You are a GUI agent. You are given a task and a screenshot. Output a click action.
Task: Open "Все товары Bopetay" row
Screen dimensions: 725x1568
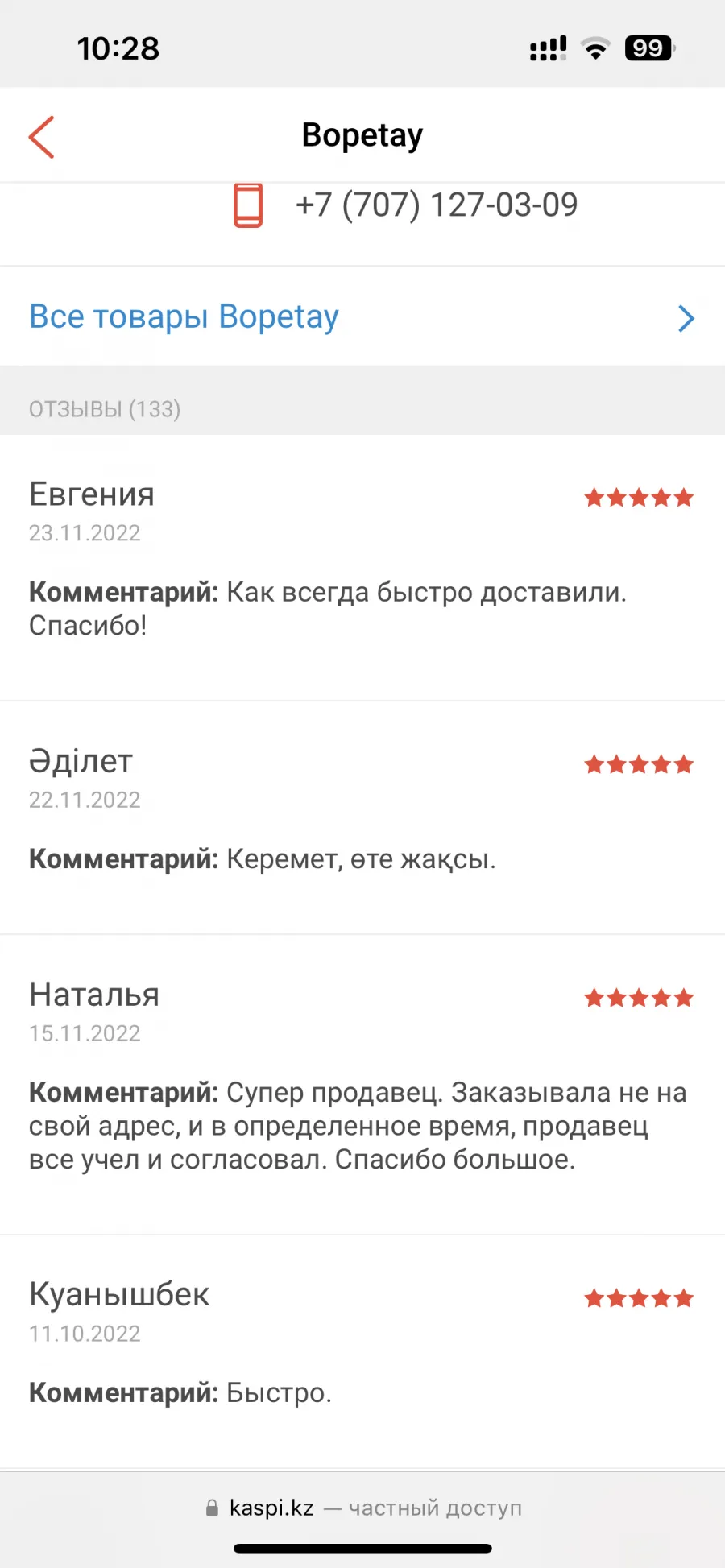coord(362,316)
